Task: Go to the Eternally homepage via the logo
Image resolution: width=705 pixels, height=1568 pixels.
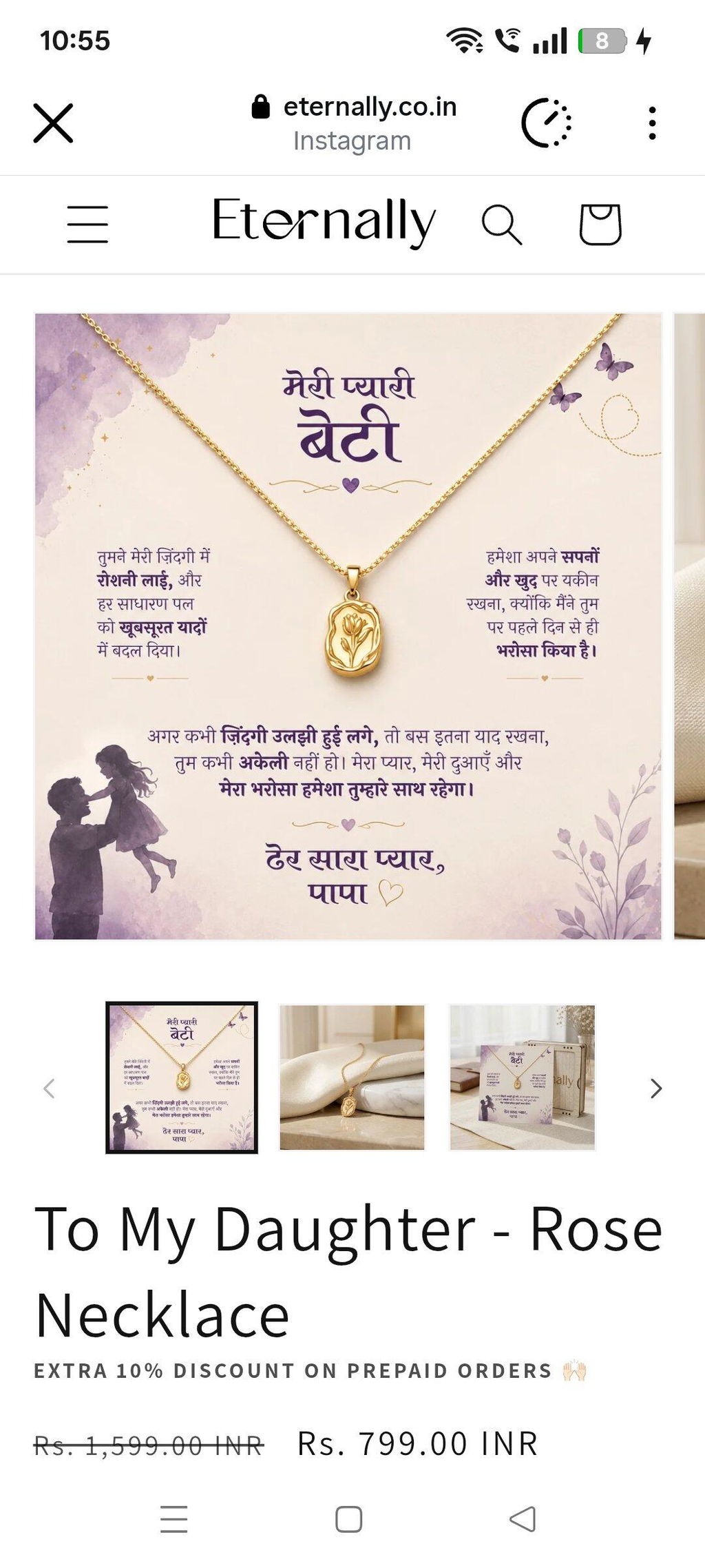Action: point(324,221)
